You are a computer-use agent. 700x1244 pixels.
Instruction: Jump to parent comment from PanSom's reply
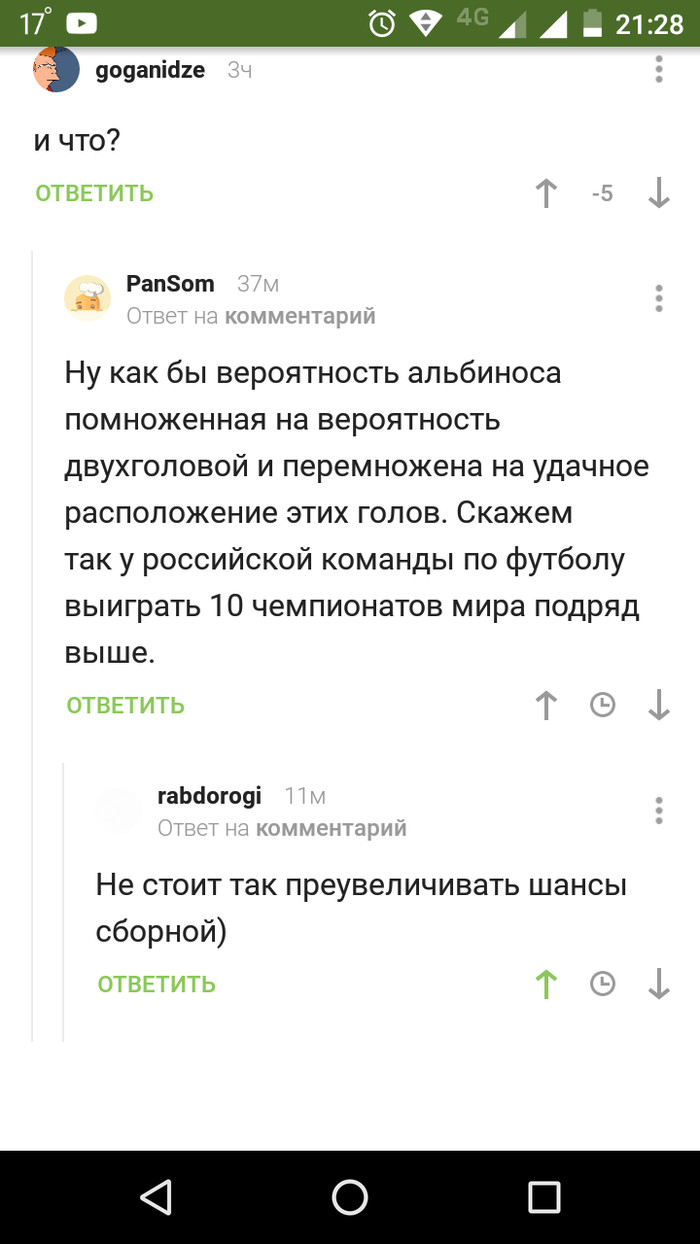(300, 317)
